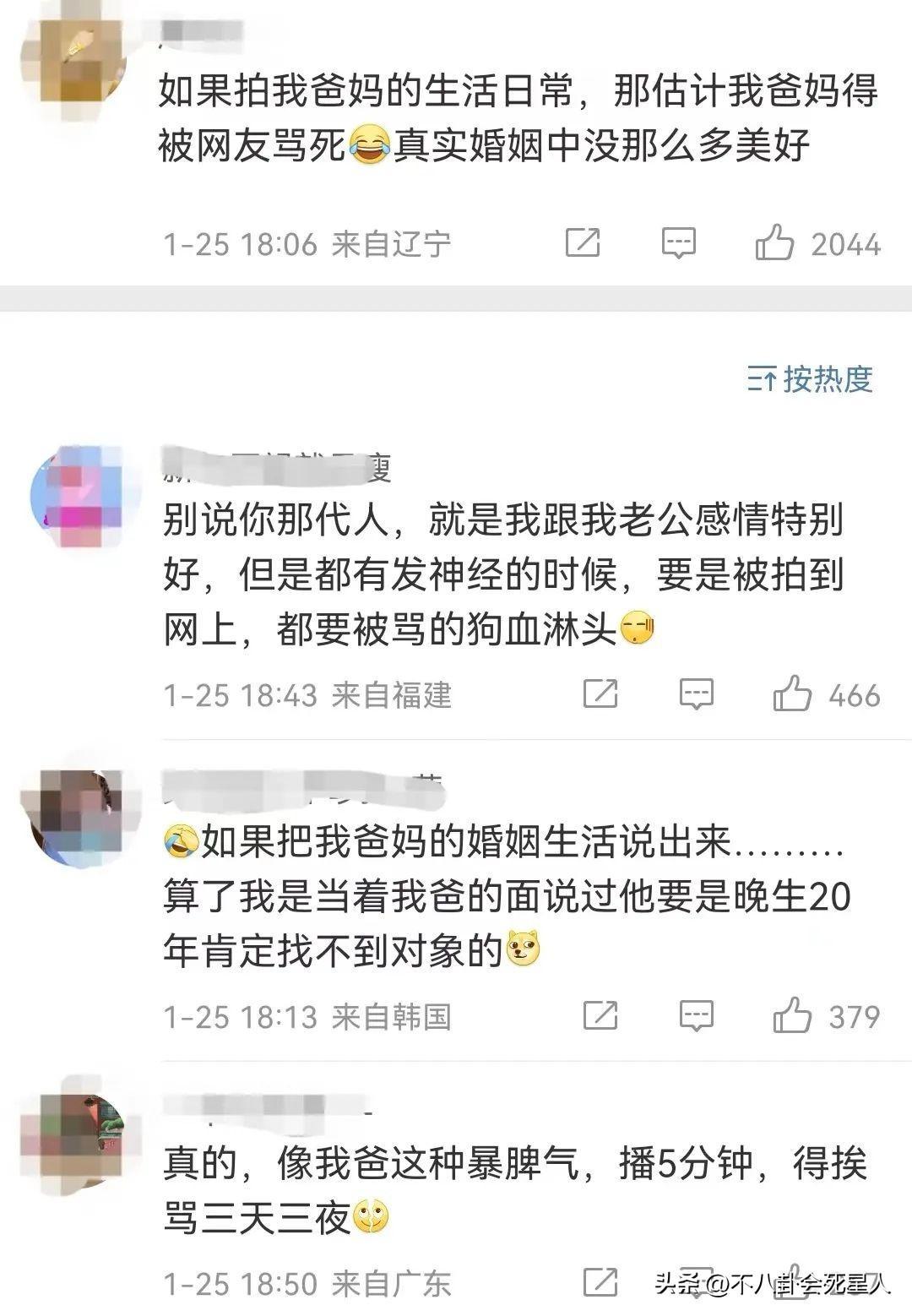Like the Liaoning comment with 2044 likes
Image resolution: width=912 pixels, height=1316 pixels.
pos(774,243)
